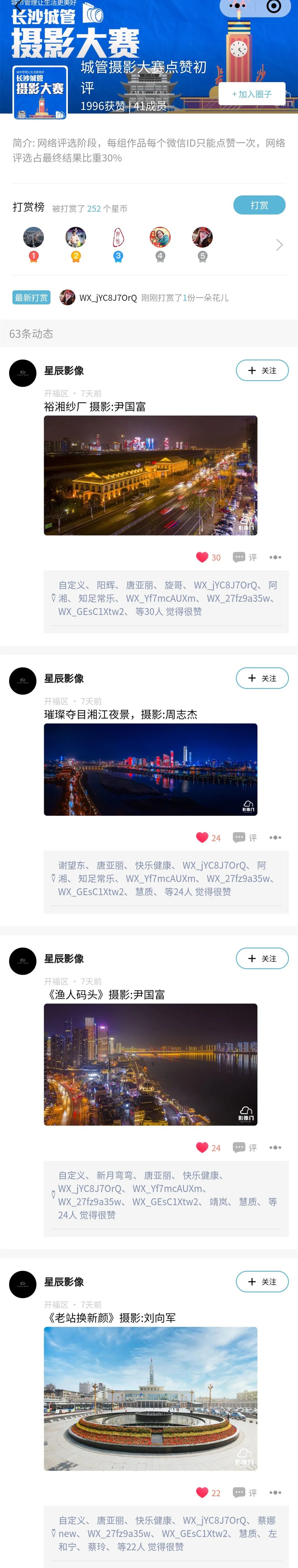Image resolution: width=298 pixels, height=1568 pixels.
Task: Tap the blue 打赏 button
Action: (259, 205)
